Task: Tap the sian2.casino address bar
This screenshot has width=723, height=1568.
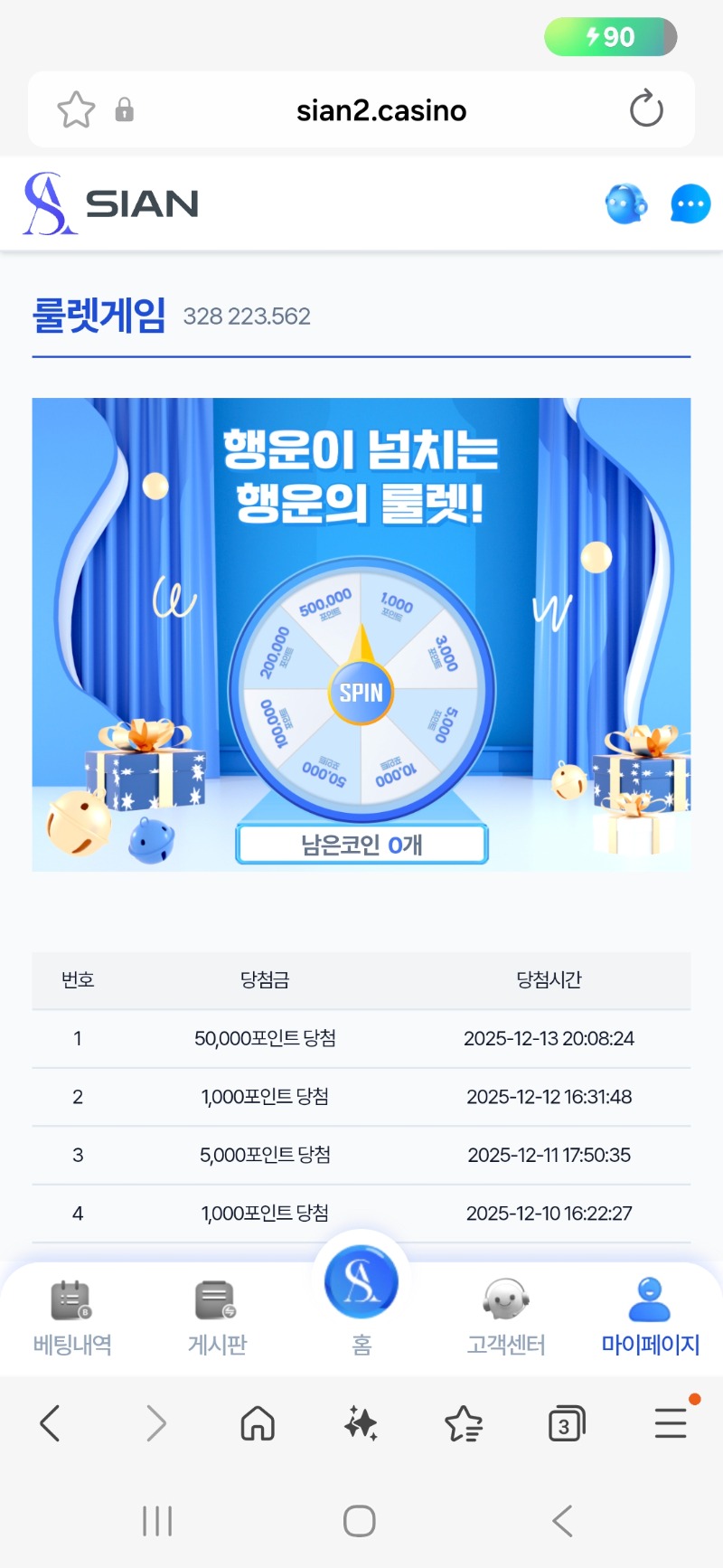Action: coord(380,110)
